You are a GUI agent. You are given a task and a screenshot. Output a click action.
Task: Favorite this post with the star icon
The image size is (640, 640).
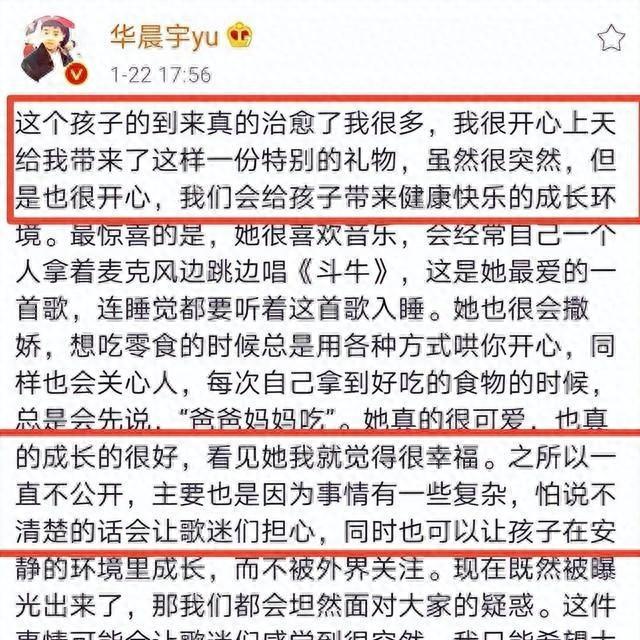click(x=611, y=39)
